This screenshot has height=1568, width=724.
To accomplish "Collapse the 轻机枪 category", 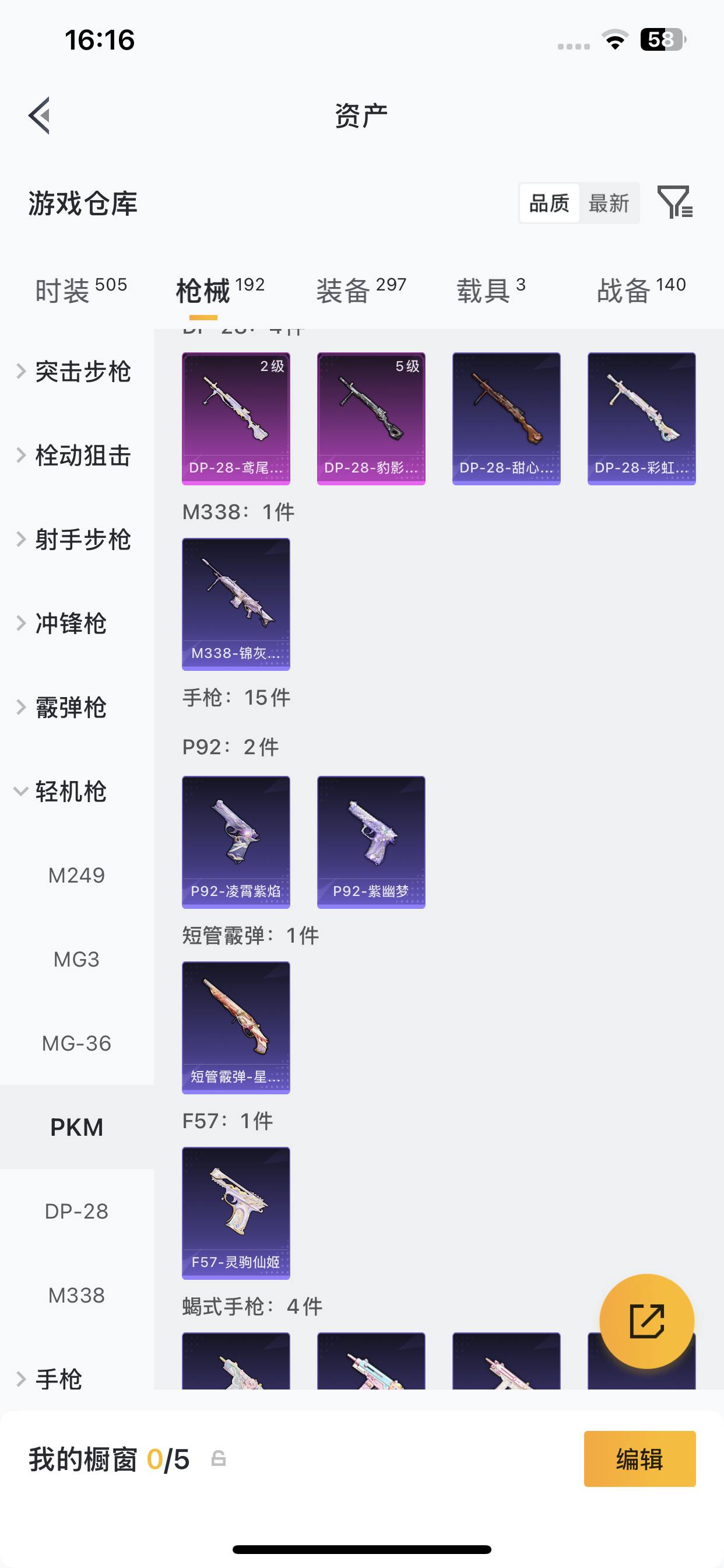I will [70, 792].
